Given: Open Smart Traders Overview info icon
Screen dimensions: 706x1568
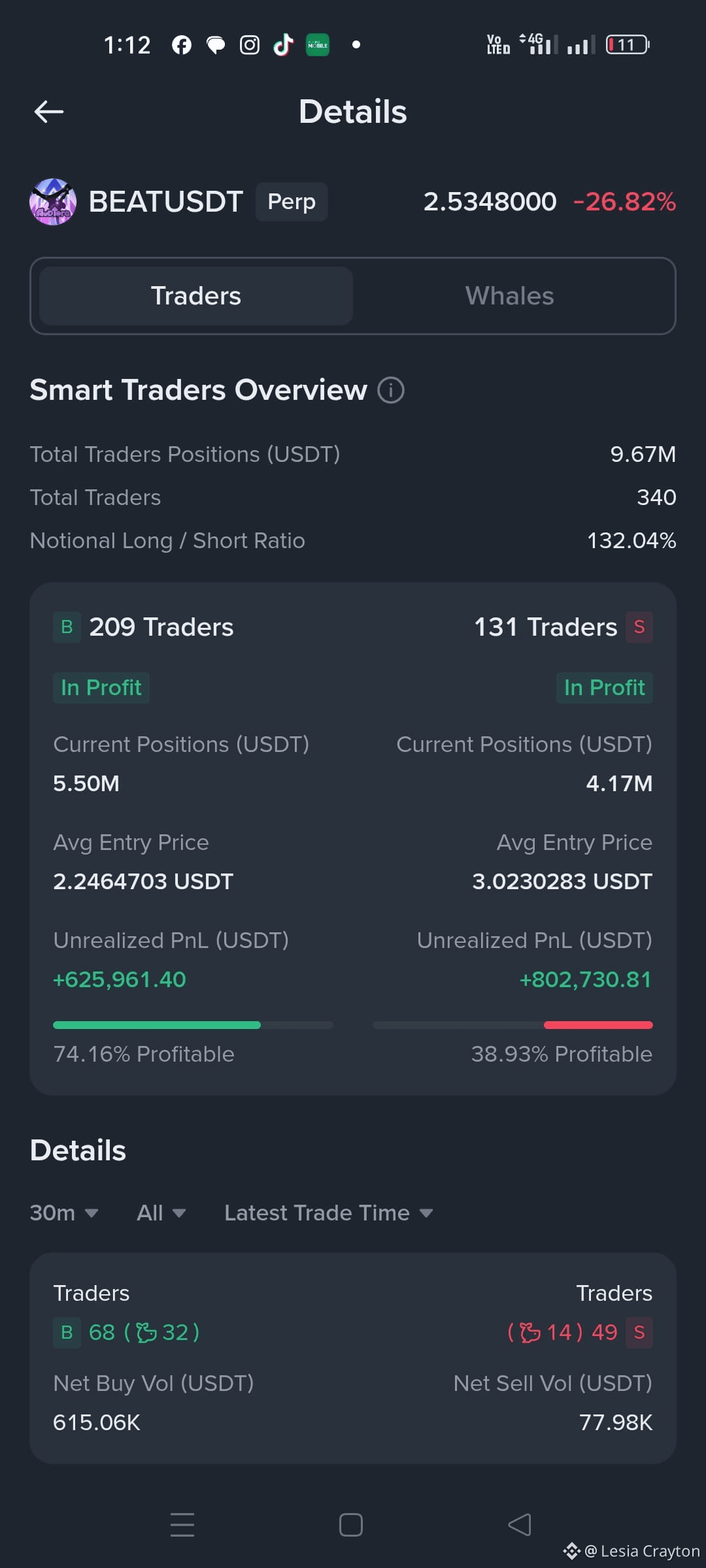Looking at the screenshot, I should coord(391,390).
